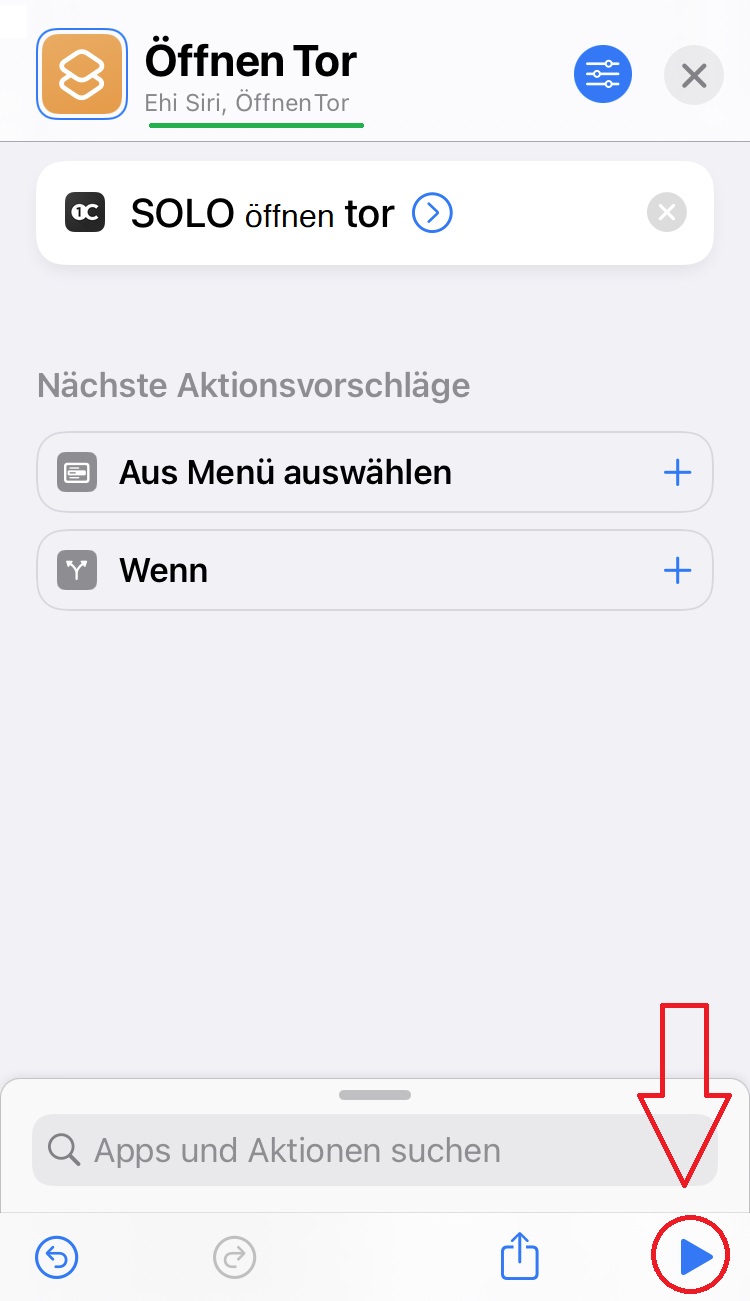Open the shortcut settings filter icon
The image size is (750, 1301).
click(x=603, y=74)
